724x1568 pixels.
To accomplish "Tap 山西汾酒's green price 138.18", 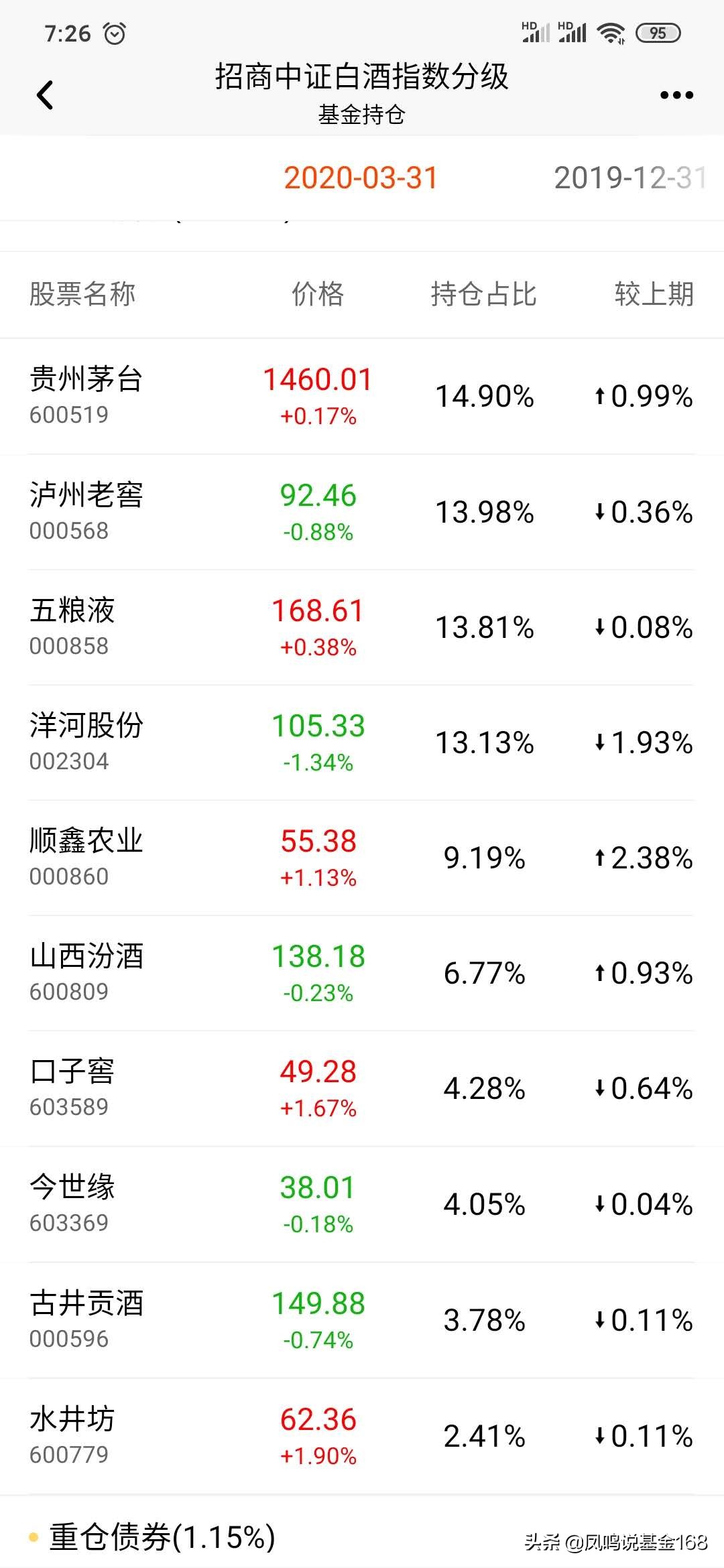I will [x=318, y=957].
